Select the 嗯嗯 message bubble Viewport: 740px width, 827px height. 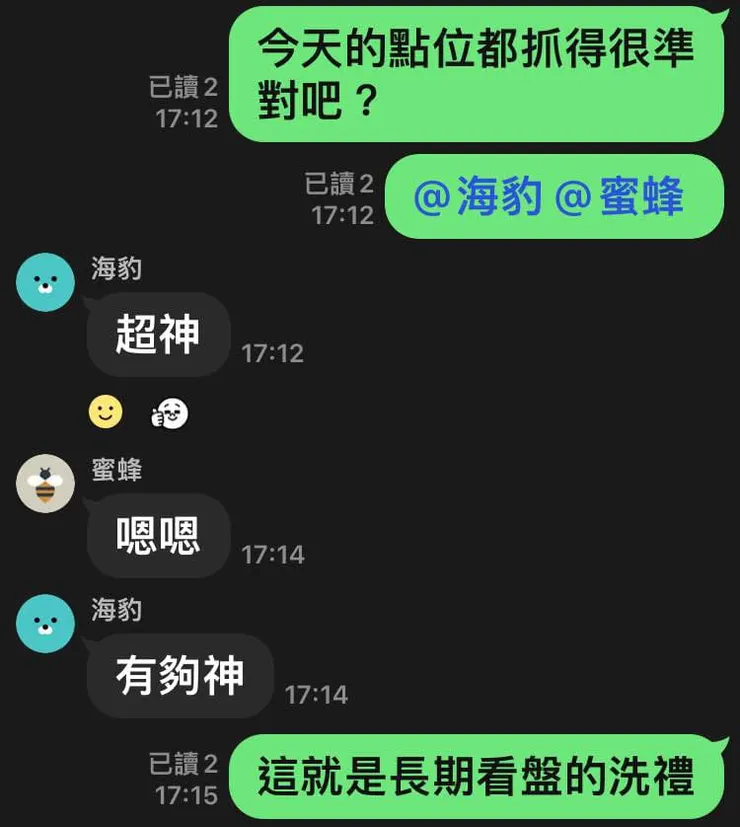point(158,537)
